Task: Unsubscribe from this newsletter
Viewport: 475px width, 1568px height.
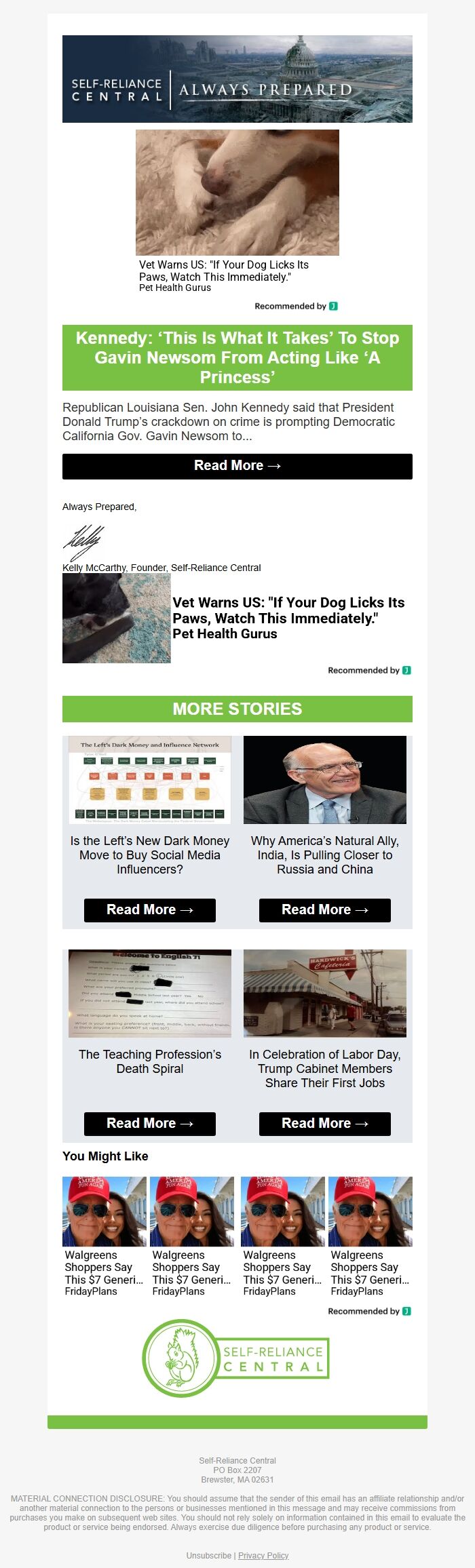Action: point(208,1555)
